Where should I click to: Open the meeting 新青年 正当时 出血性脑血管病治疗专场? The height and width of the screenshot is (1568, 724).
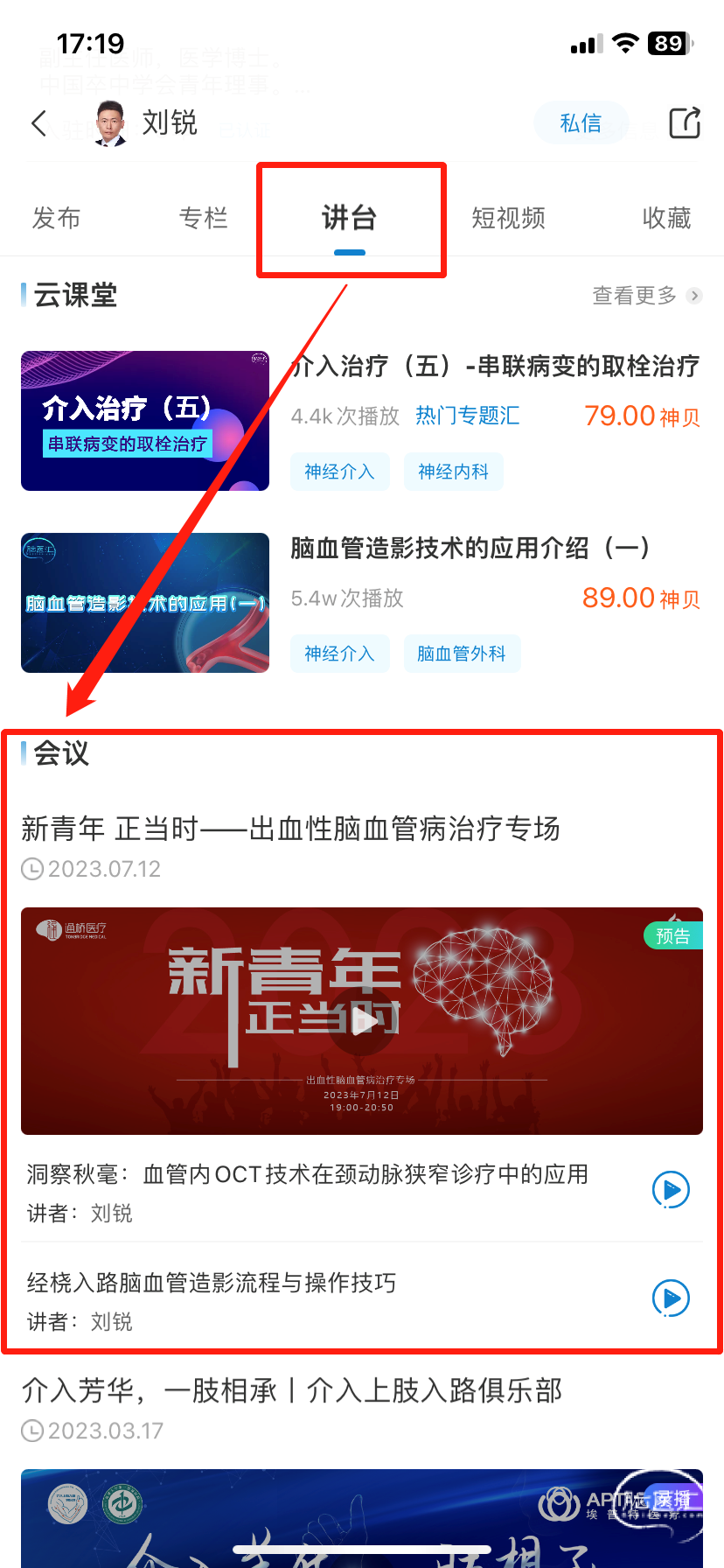point(290,828)
